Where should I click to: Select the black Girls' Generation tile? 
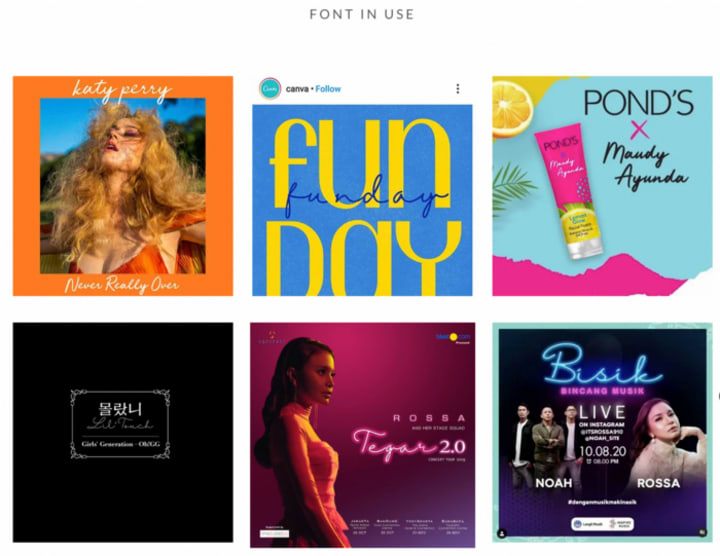pyautogui.click(x=122, y=432)
